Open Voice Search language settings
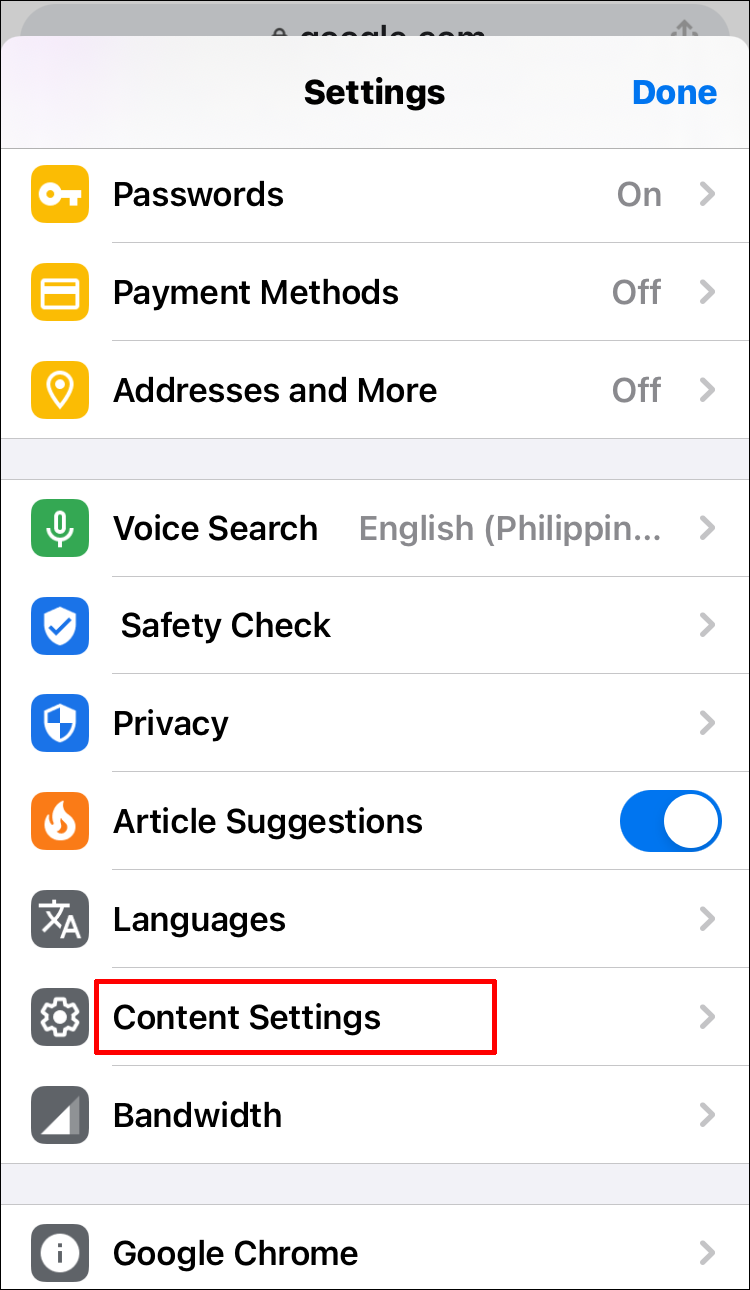This screenshot has width=750, height=1290. point(375,528)
